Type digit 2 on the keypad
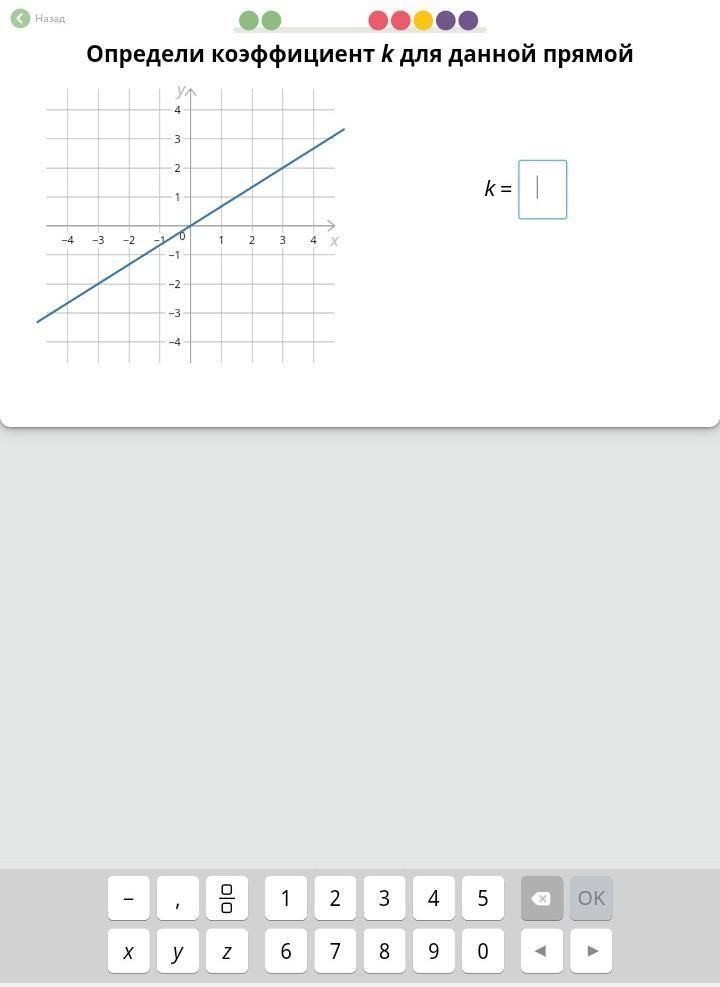Viewport: 720px width, 987px height. (x=335, y=898)
